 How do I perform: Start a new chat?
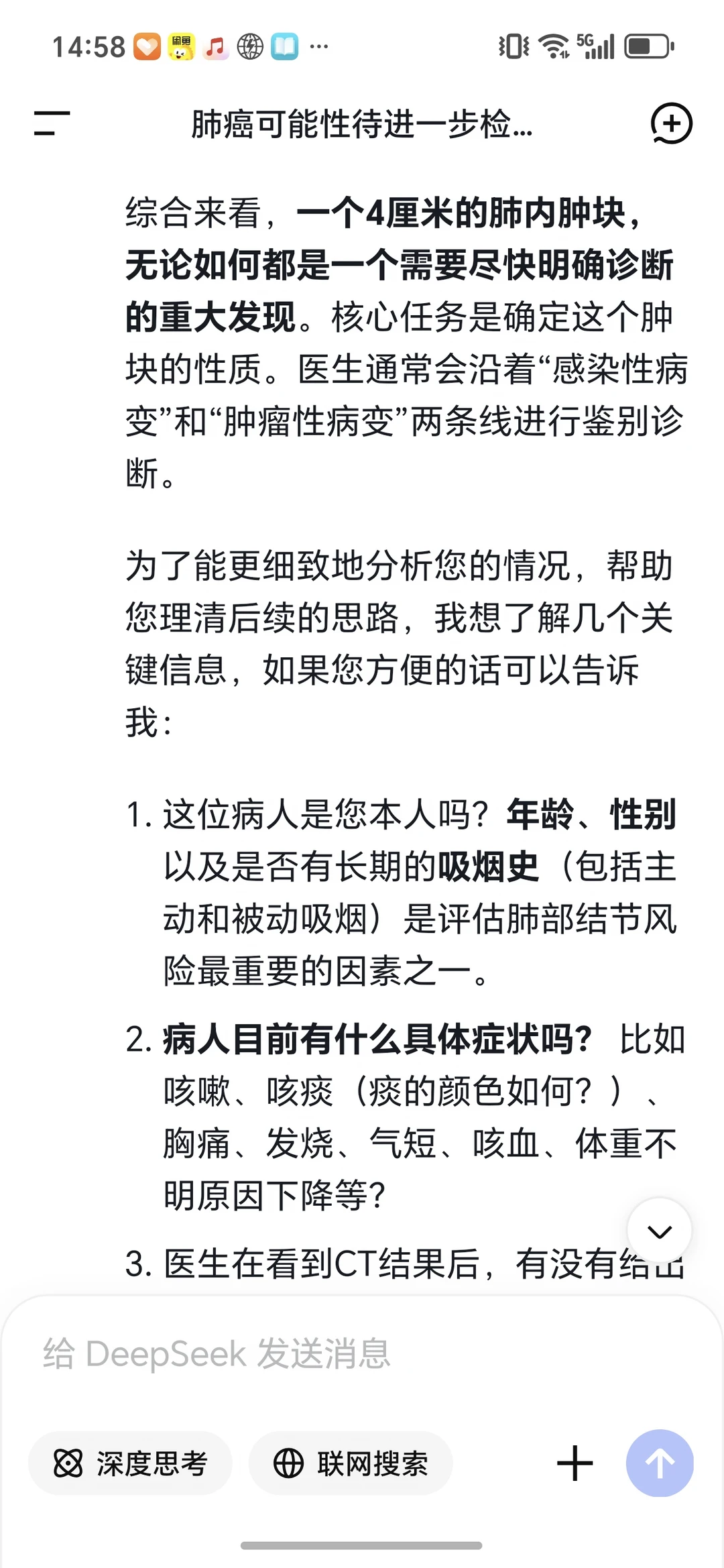[x=671, y=123]
